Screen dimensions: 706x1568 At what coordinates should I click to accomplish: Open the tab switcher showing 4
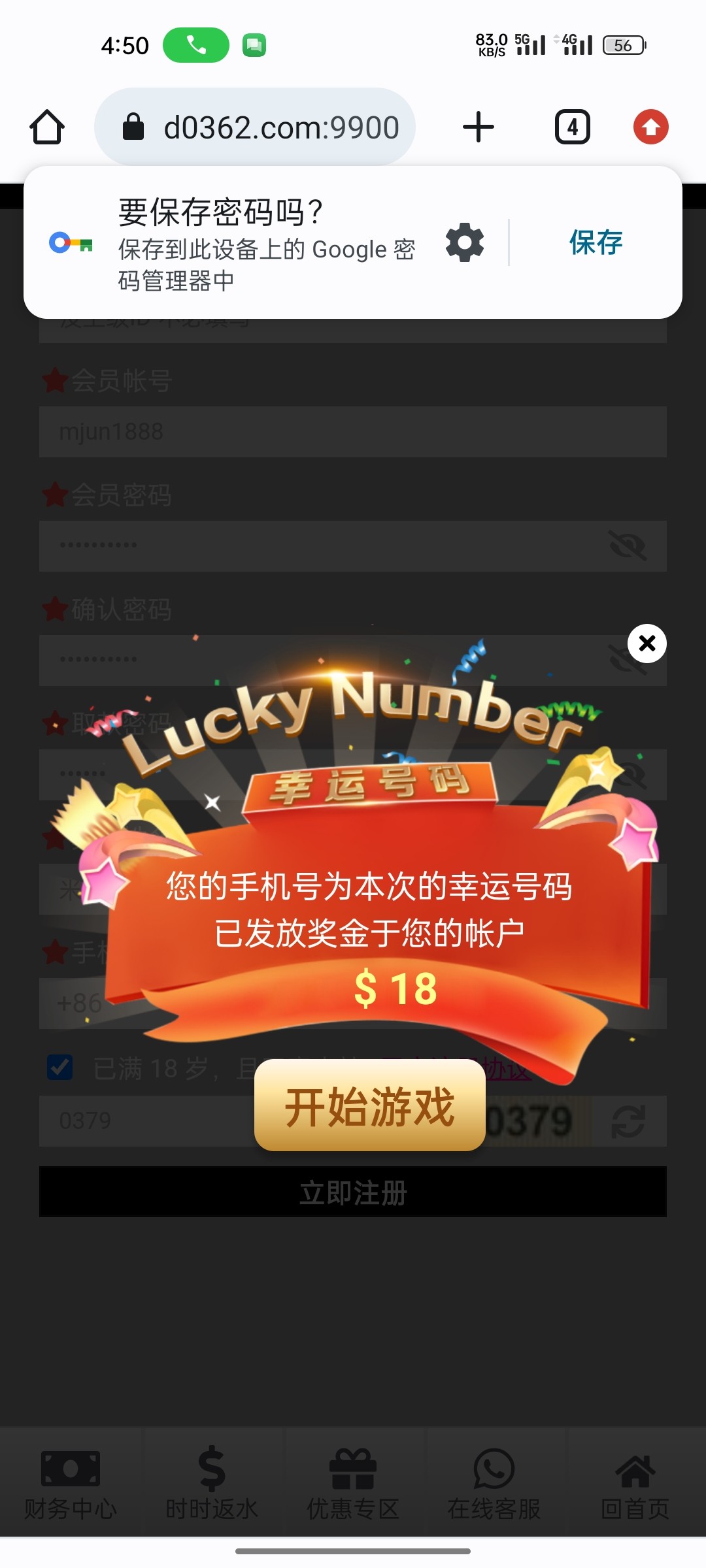click(x=572, y=127)
